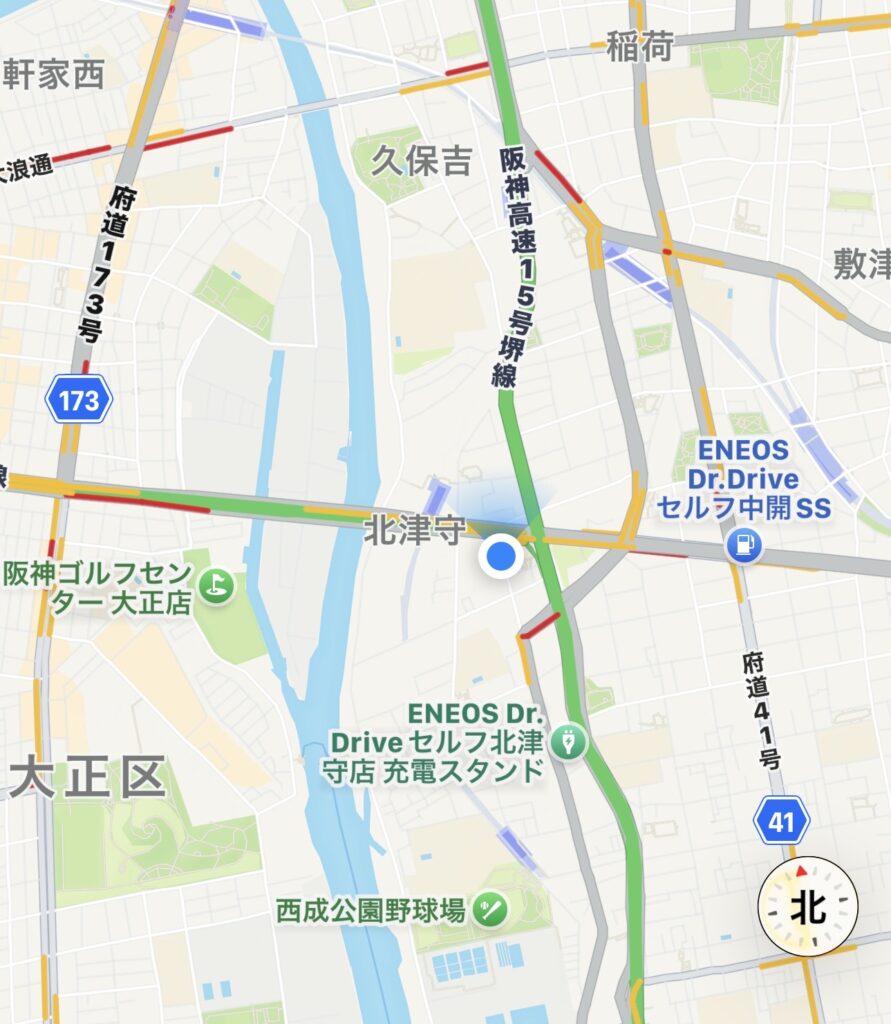This screenshot has width=891, height=1024.
Task: Tap the blue current location dot
Action: tap(501, 556)
